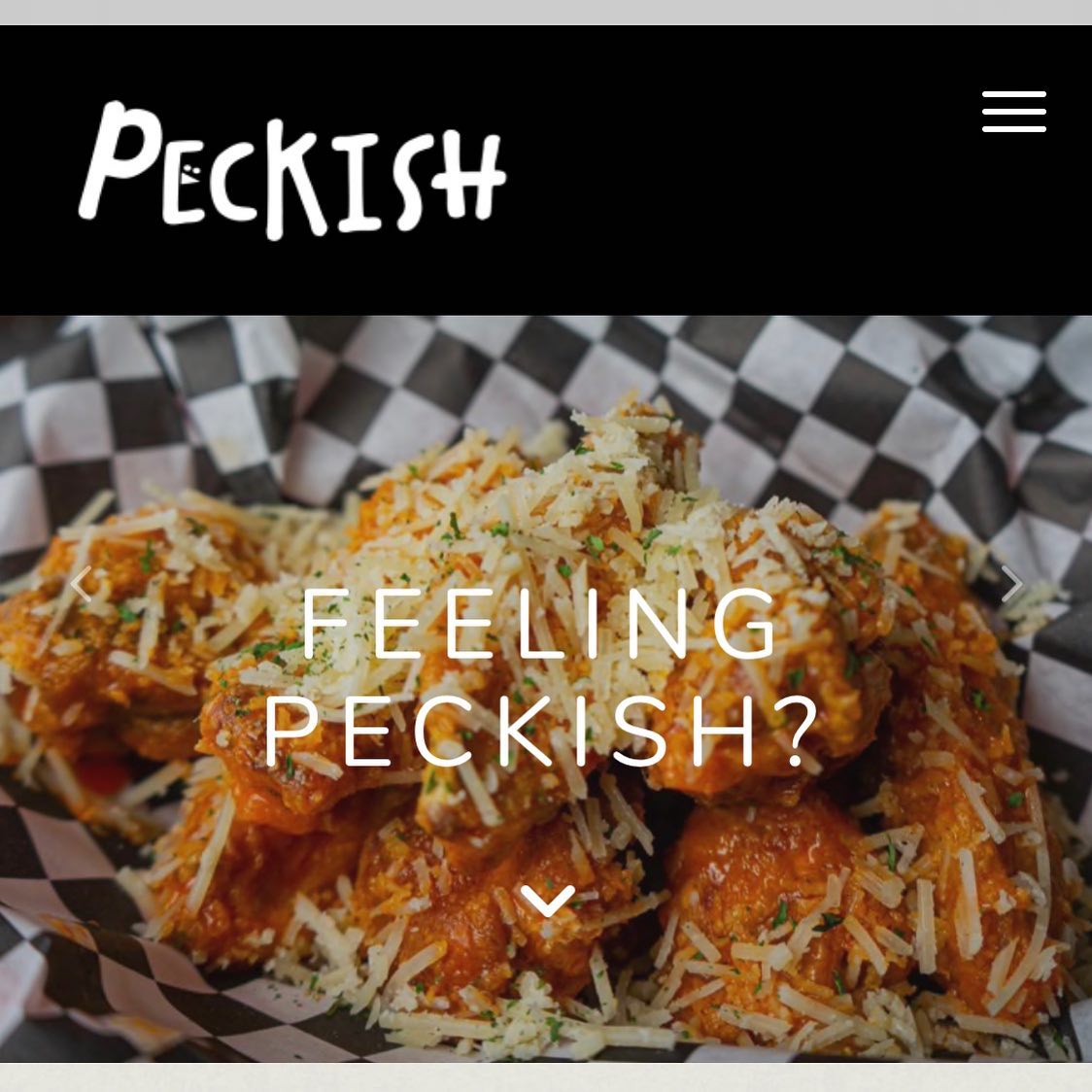The width and height of the screenshot is (1092, 1092).
Task: Tap the down chevron below Feeling Peckish
Action: coord(547,901)
